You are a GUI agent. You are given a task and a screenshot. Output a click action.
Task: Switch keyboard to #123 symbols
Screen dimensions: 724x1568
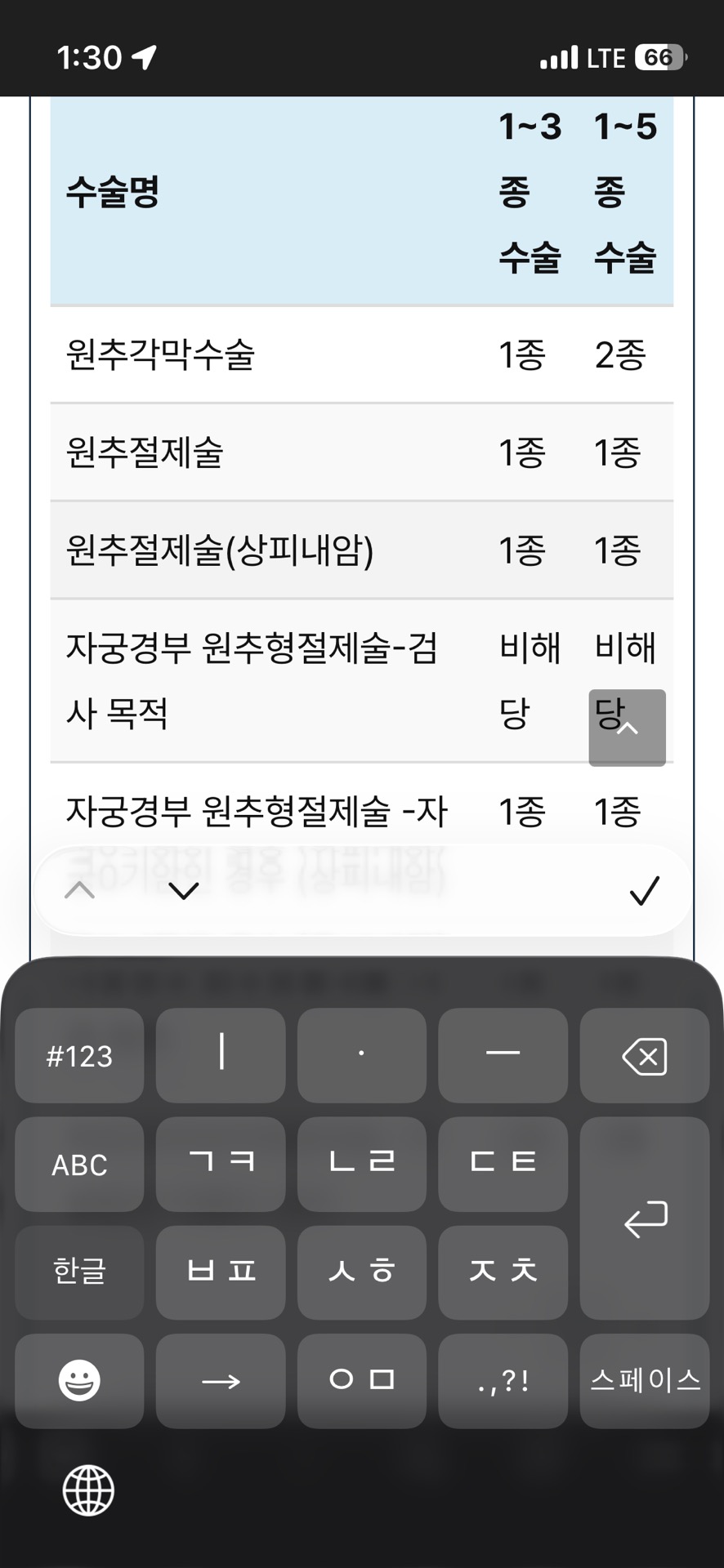[x=79, y=1055]
